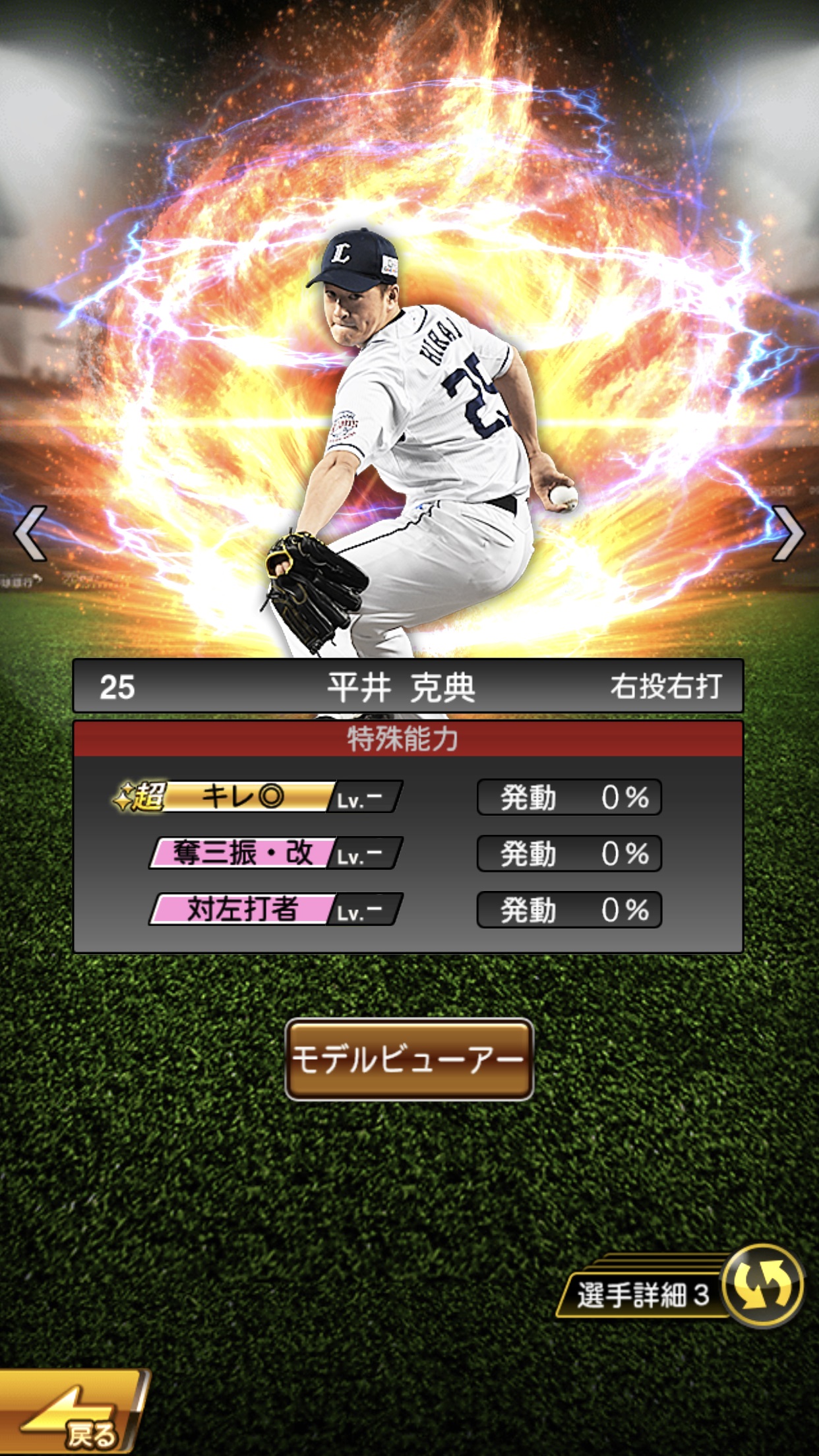Open the モデルビューアー model viewer
Viewport: 819px width, 1456px height.
409,1060
